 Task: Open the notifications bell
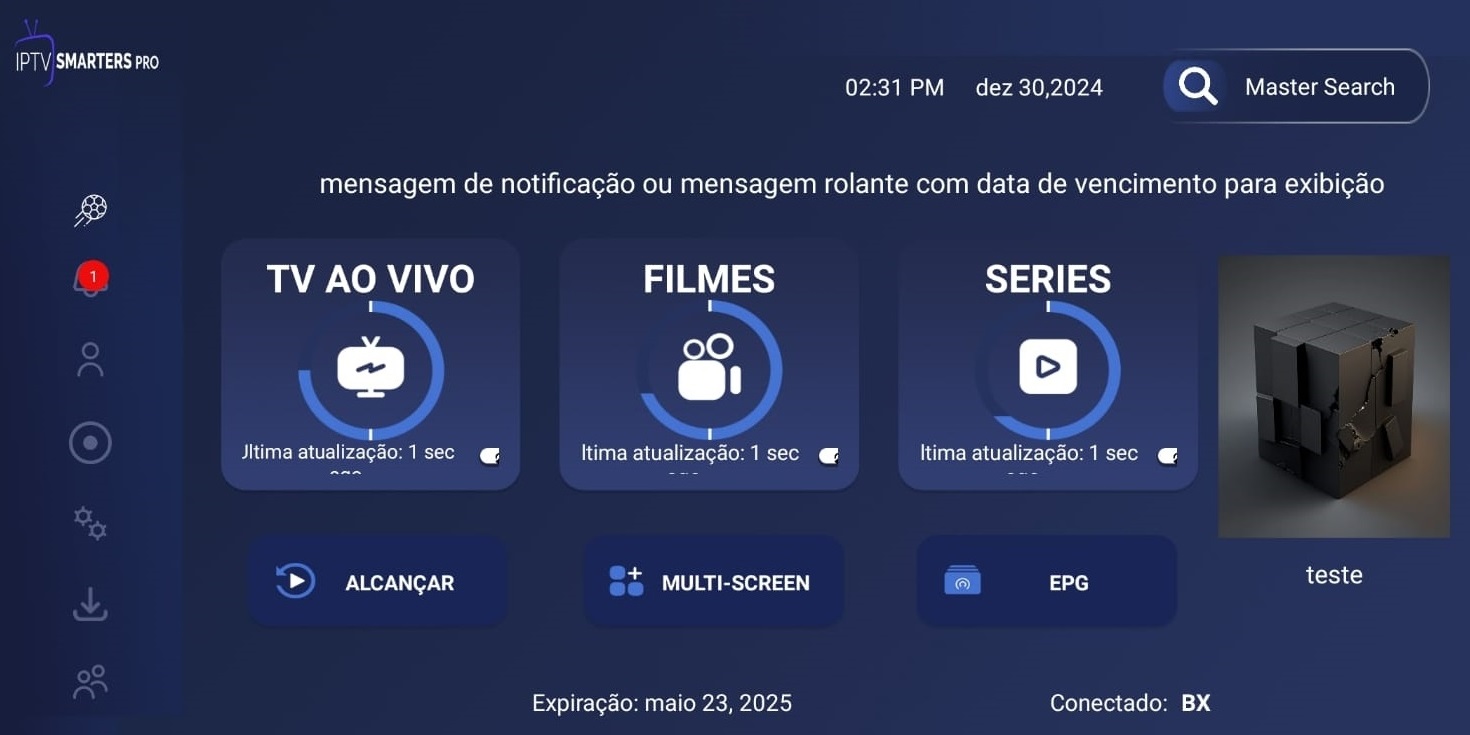click(x=90, y=281)
